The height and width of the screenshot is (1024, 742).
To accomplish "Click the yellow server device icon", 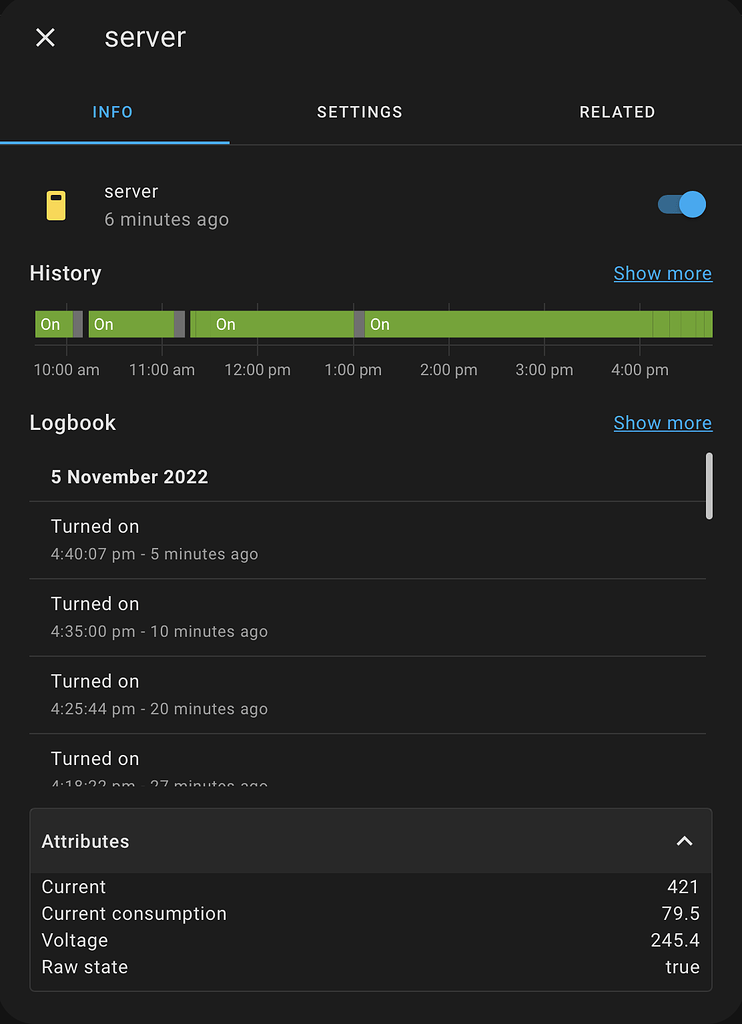I will (x=57, y=204).
